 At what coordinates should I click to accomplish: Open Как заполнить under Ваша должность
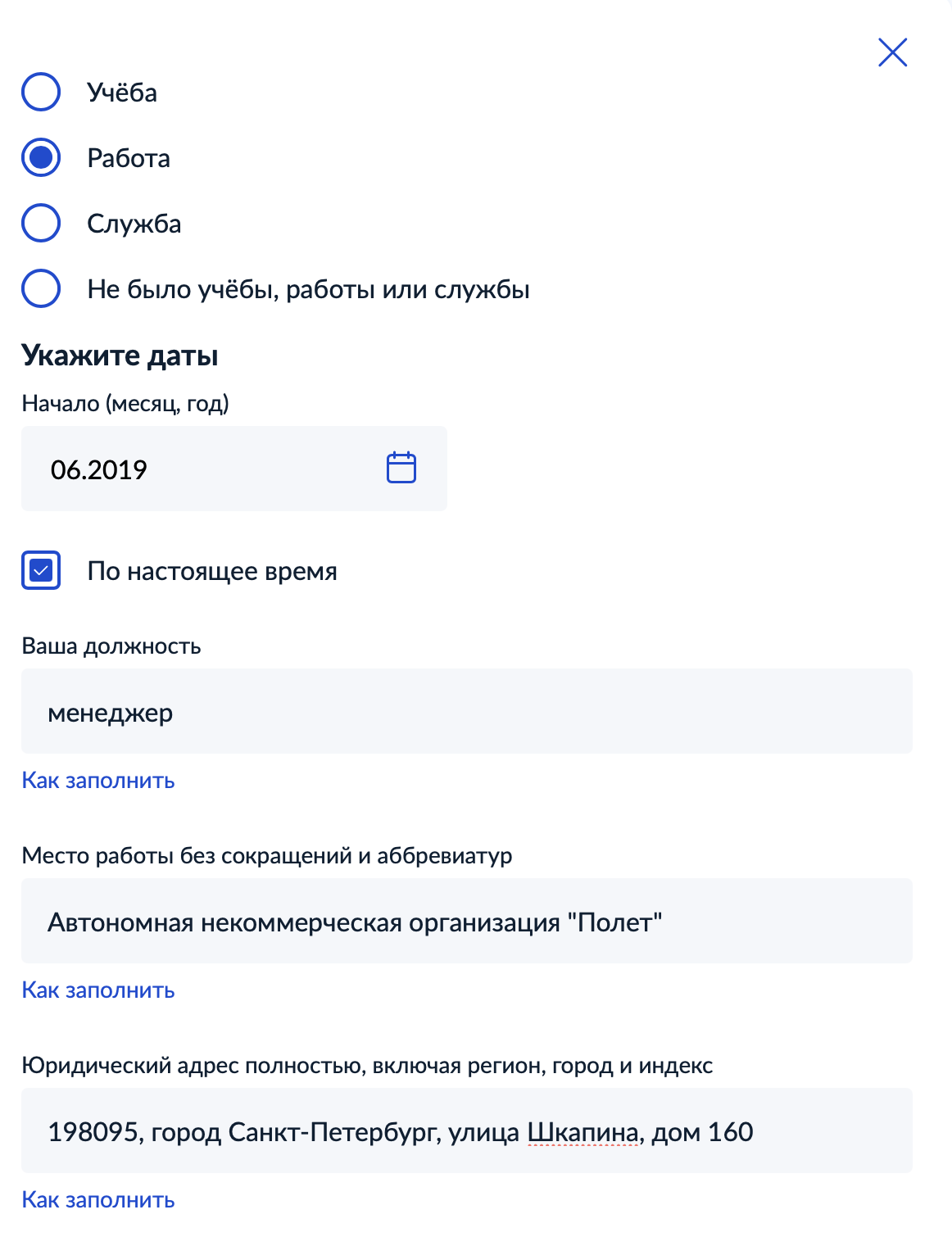[98, 780]
